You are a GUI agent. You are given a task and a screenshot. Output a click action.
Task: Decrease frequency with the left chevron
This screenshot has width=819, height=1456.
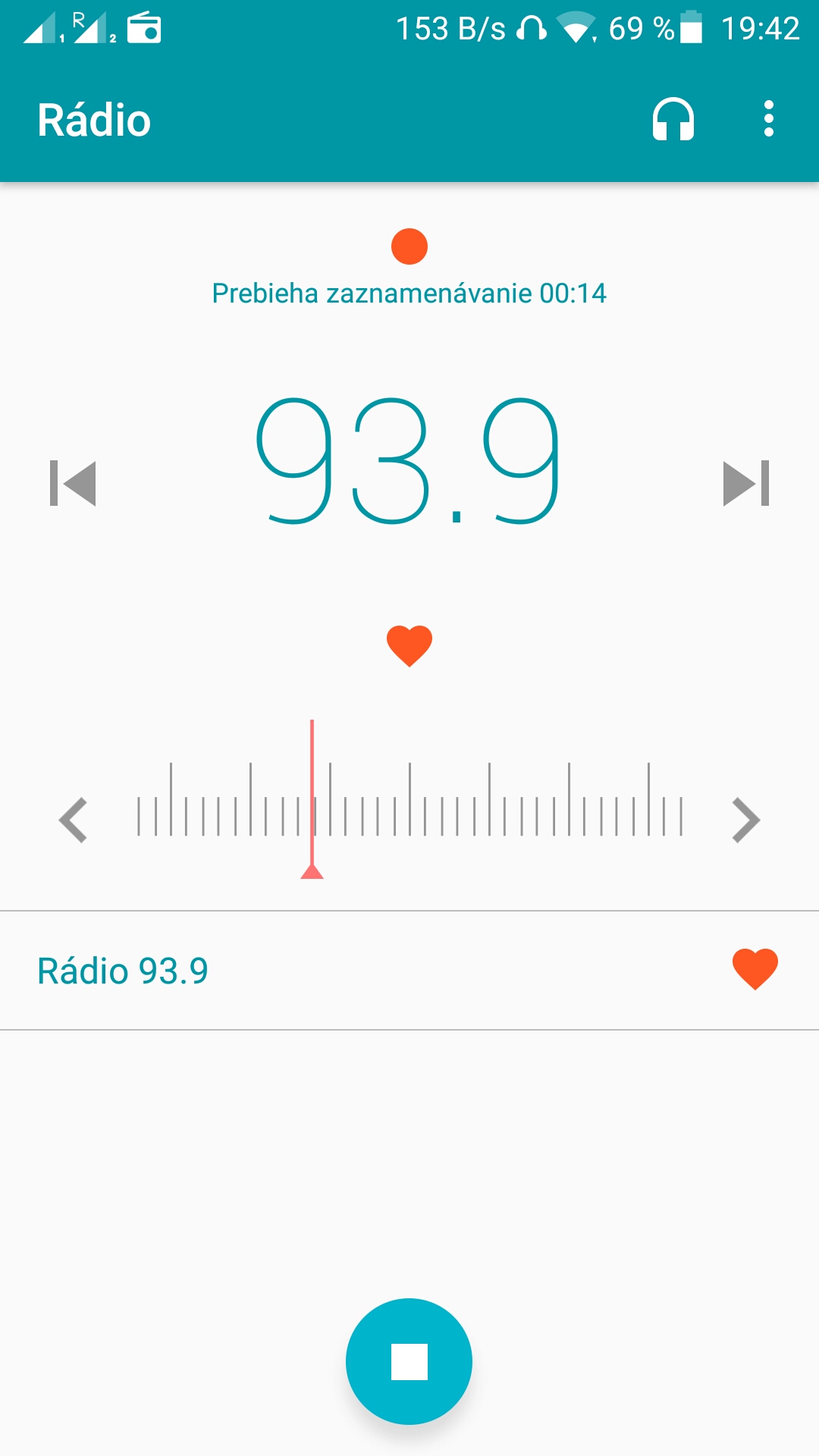pos(73,821)
